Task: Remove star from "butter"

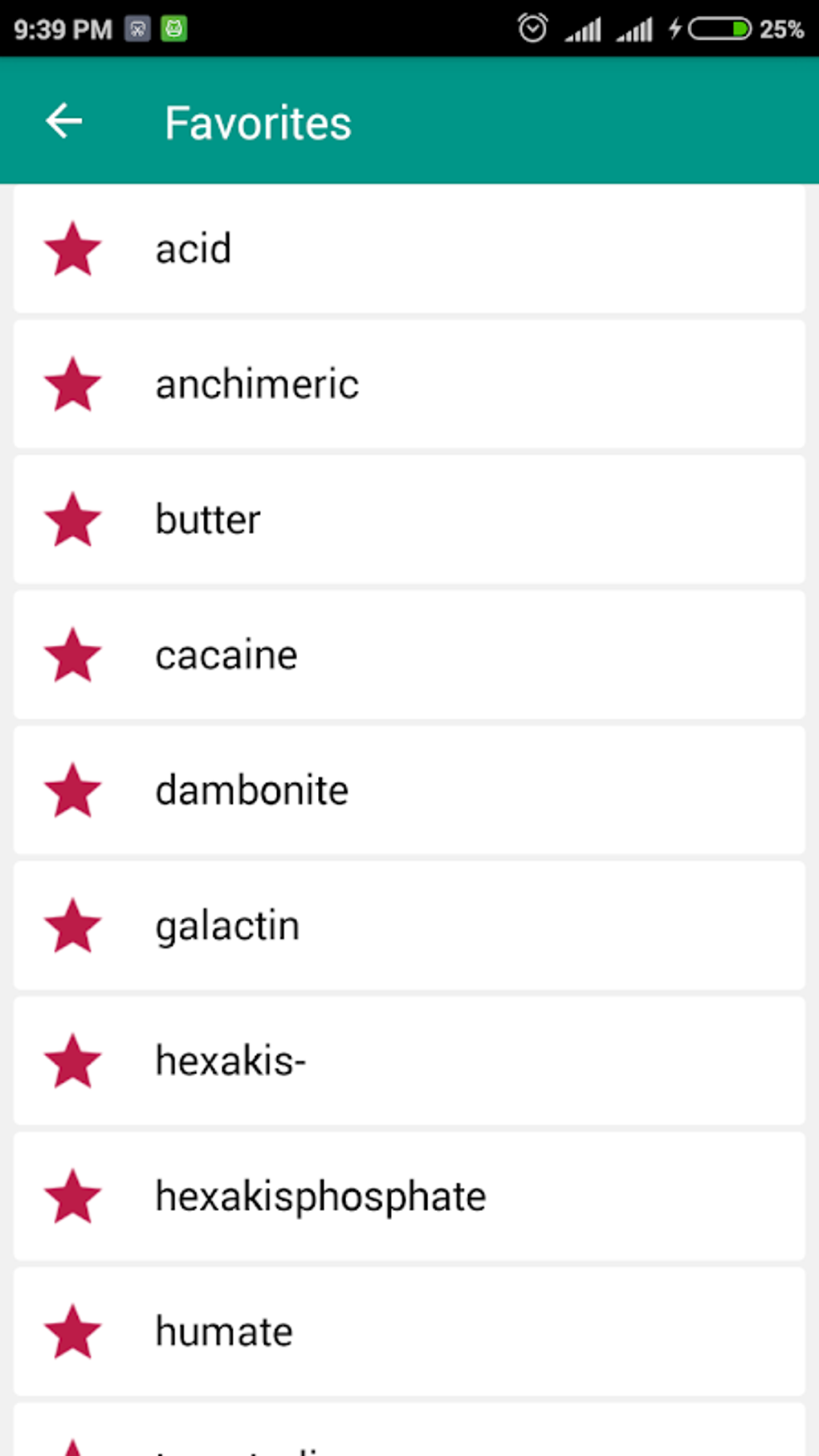Action: [x=72, y=520]
